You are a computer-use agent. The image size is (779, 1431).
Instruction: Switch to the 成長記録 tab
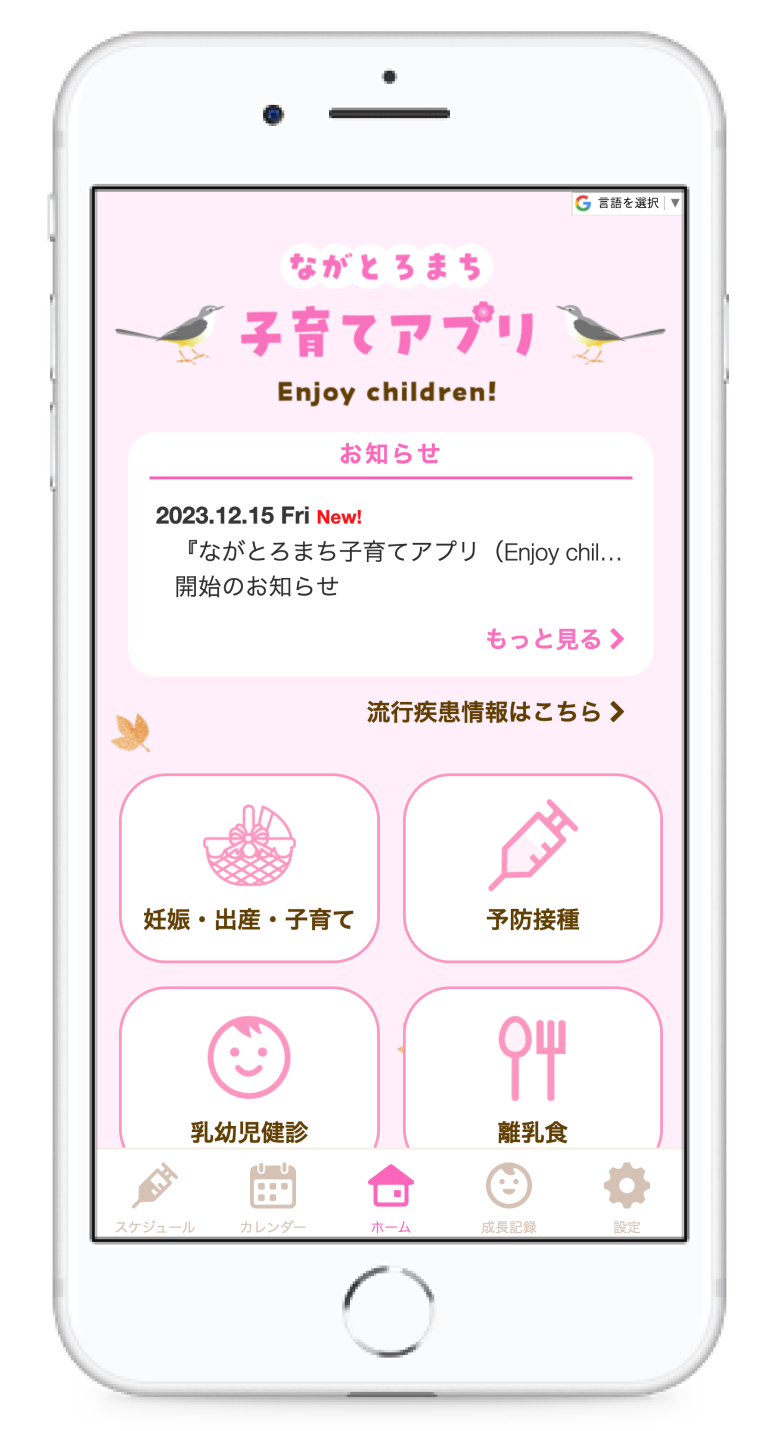tap(509, 1197)
